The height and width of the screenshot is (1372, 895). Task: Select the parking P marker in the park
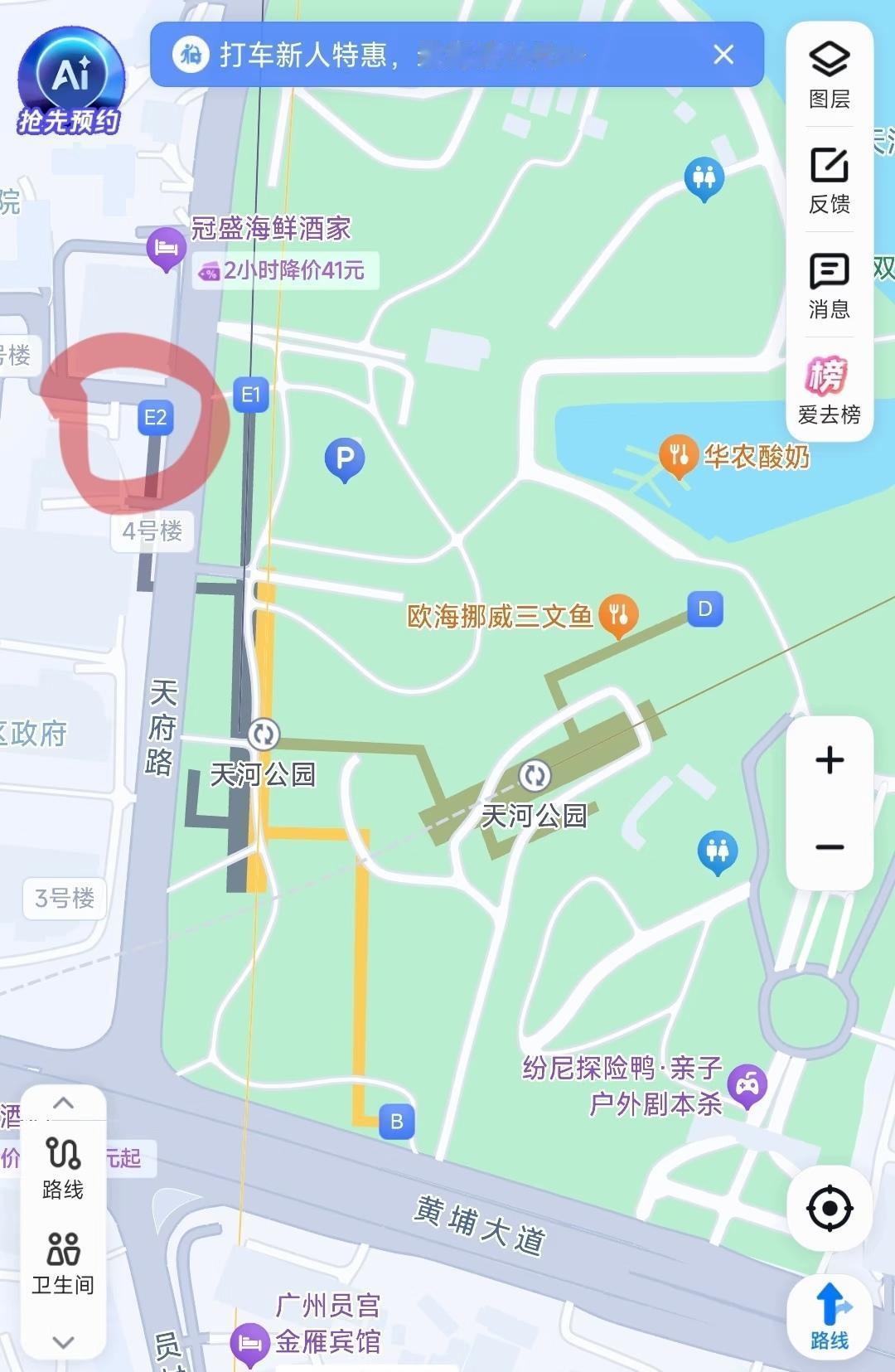pos(346,457)
